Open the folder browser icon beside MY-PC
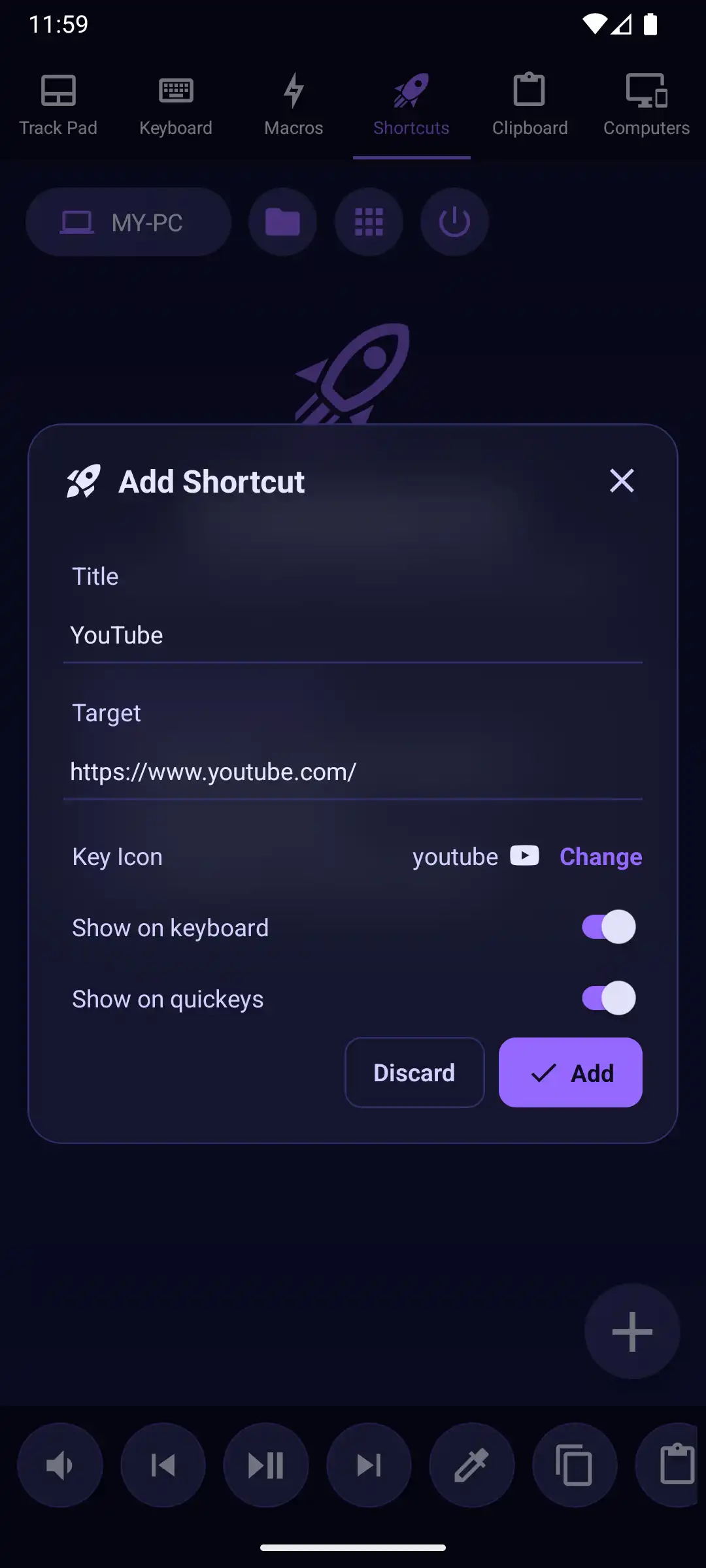This screenshot has height=1568, width=706. (282, 222)
